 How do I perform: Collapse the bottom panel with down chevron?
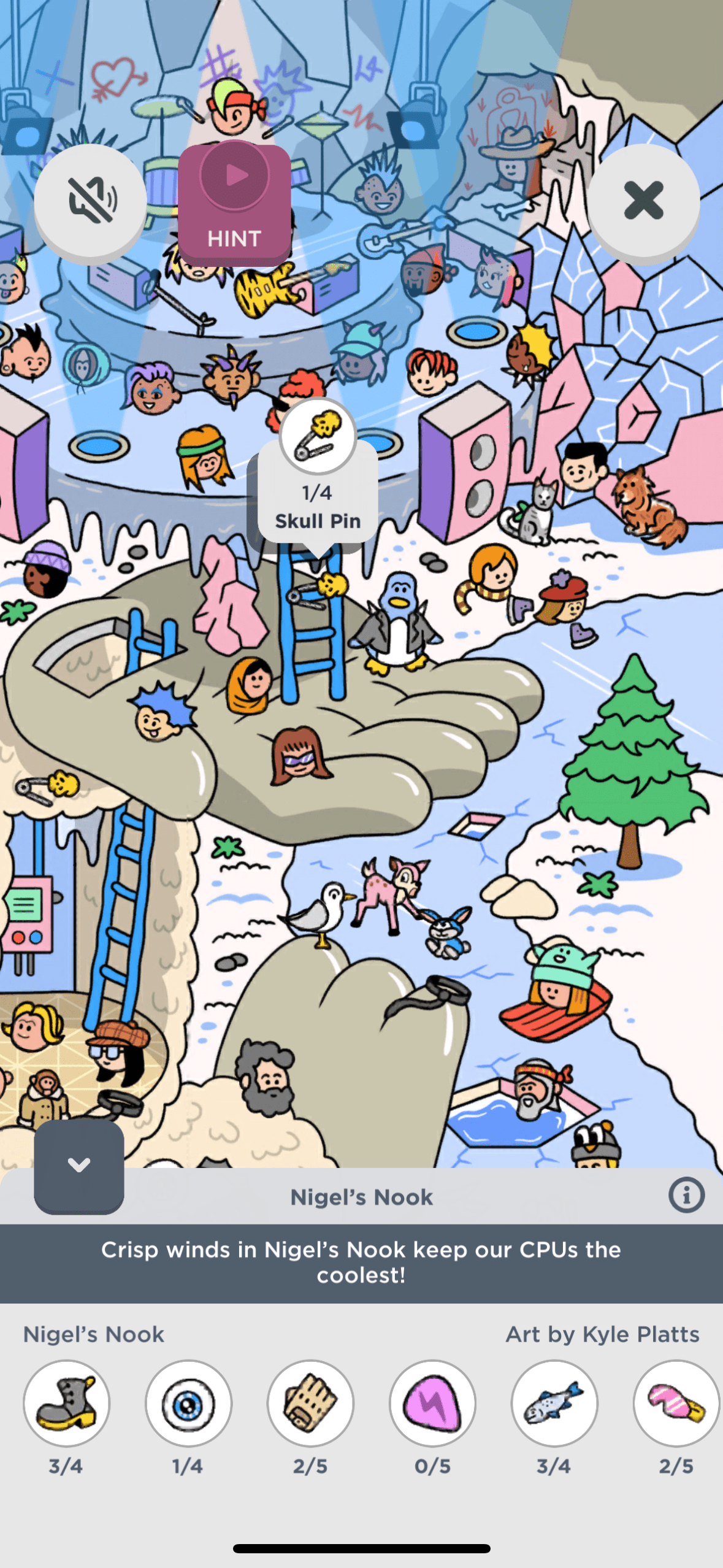point(79,1165)
